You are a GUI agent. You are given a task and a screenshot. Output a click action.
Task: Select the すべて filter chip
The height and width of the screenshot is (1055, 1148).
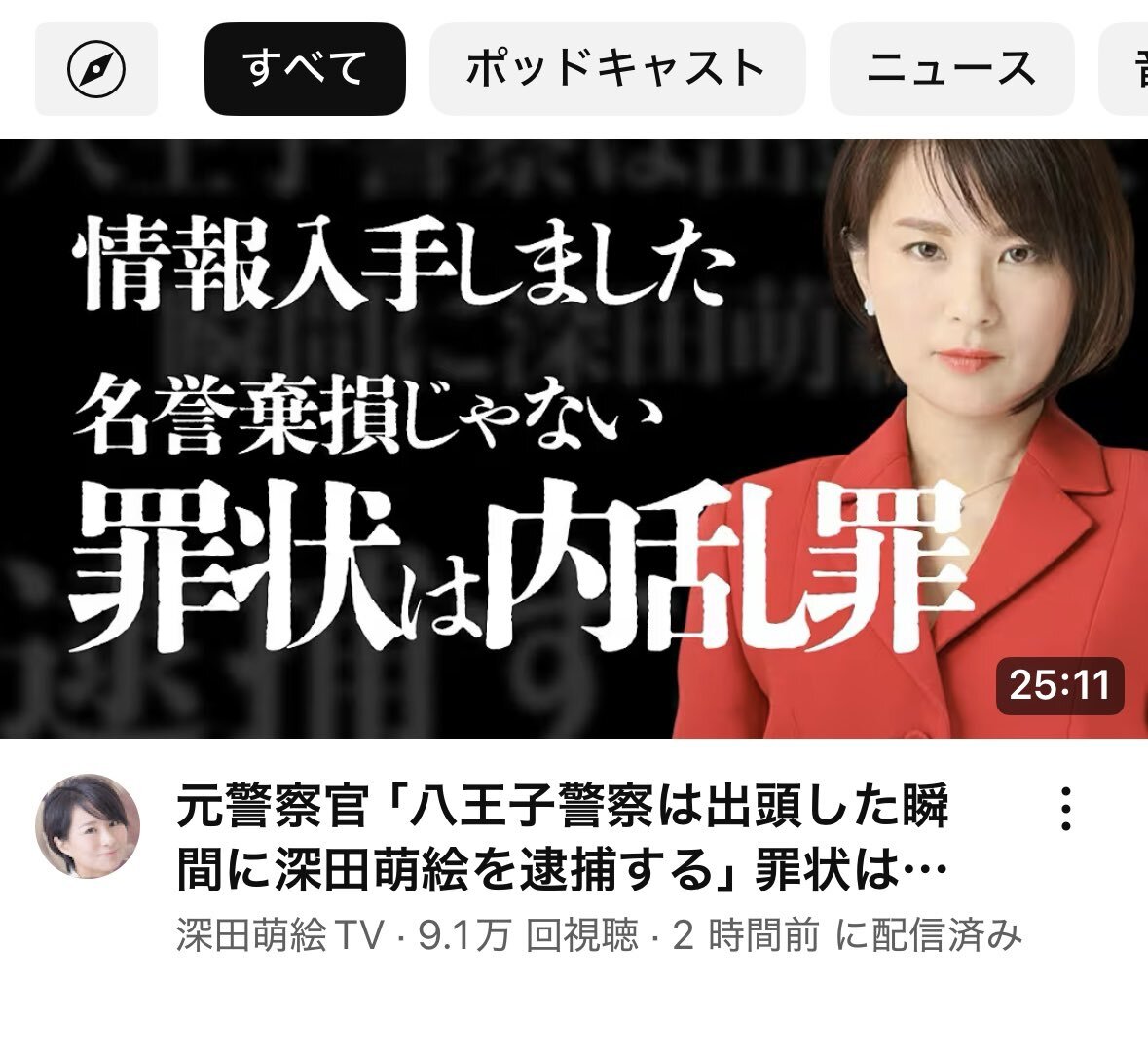[305, 69]
